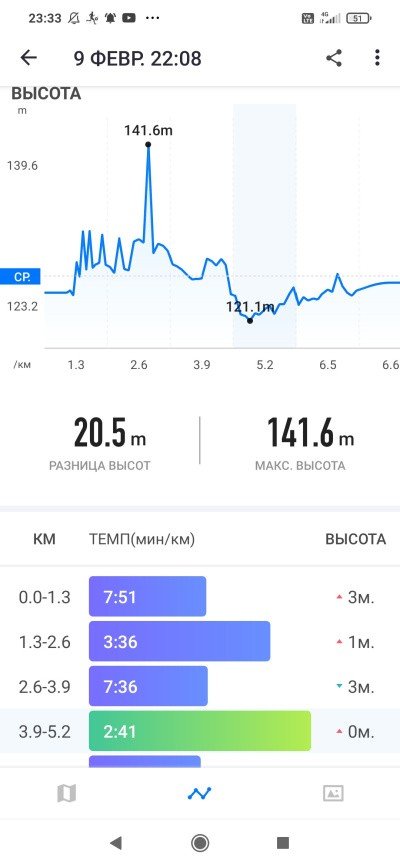
Task: Open the three-dot overflow menu
Action: [377, 58]
